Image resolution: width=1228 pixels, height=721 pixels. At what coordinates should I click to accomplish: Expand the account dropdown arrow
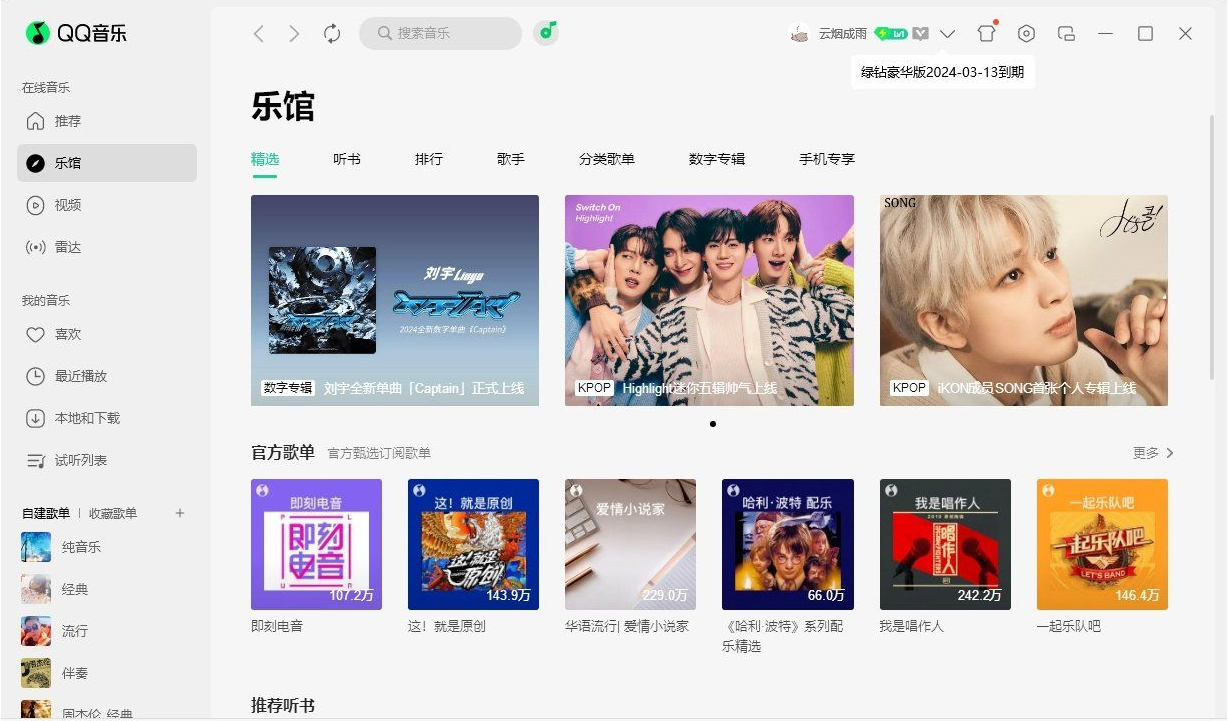click(x=948, y=34)
